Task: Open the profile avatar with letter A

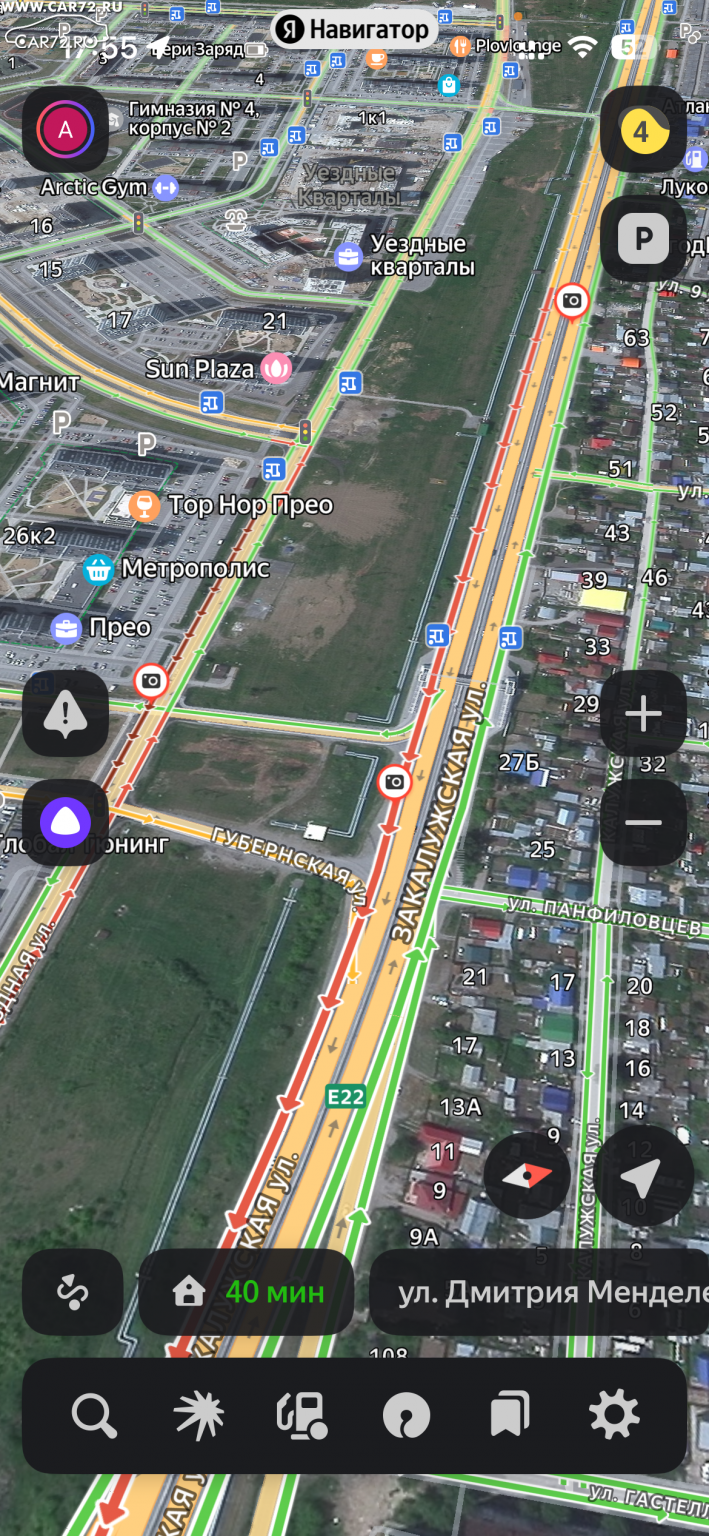Action: coord(66,129)
